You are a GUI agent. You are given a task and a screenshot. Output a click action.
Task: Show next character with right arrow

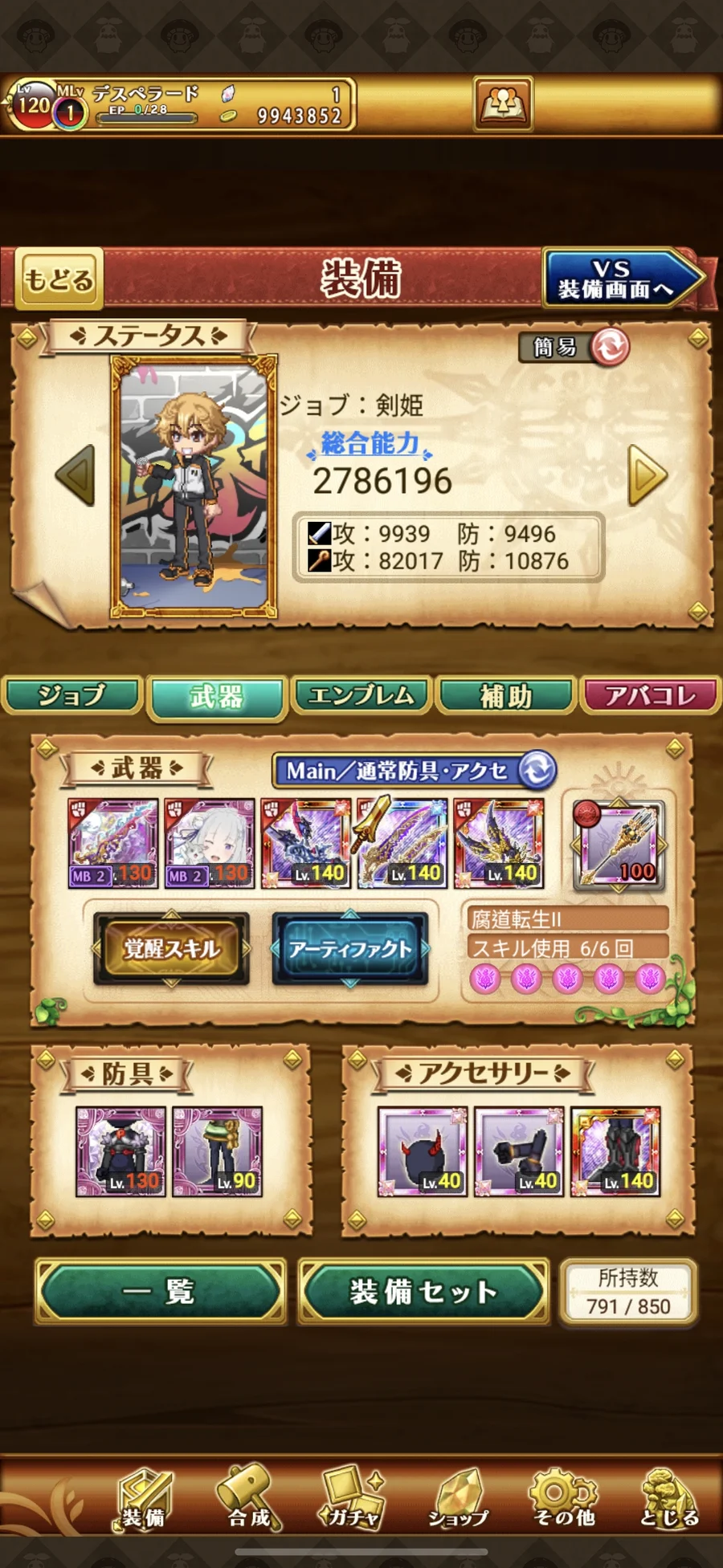647,476
